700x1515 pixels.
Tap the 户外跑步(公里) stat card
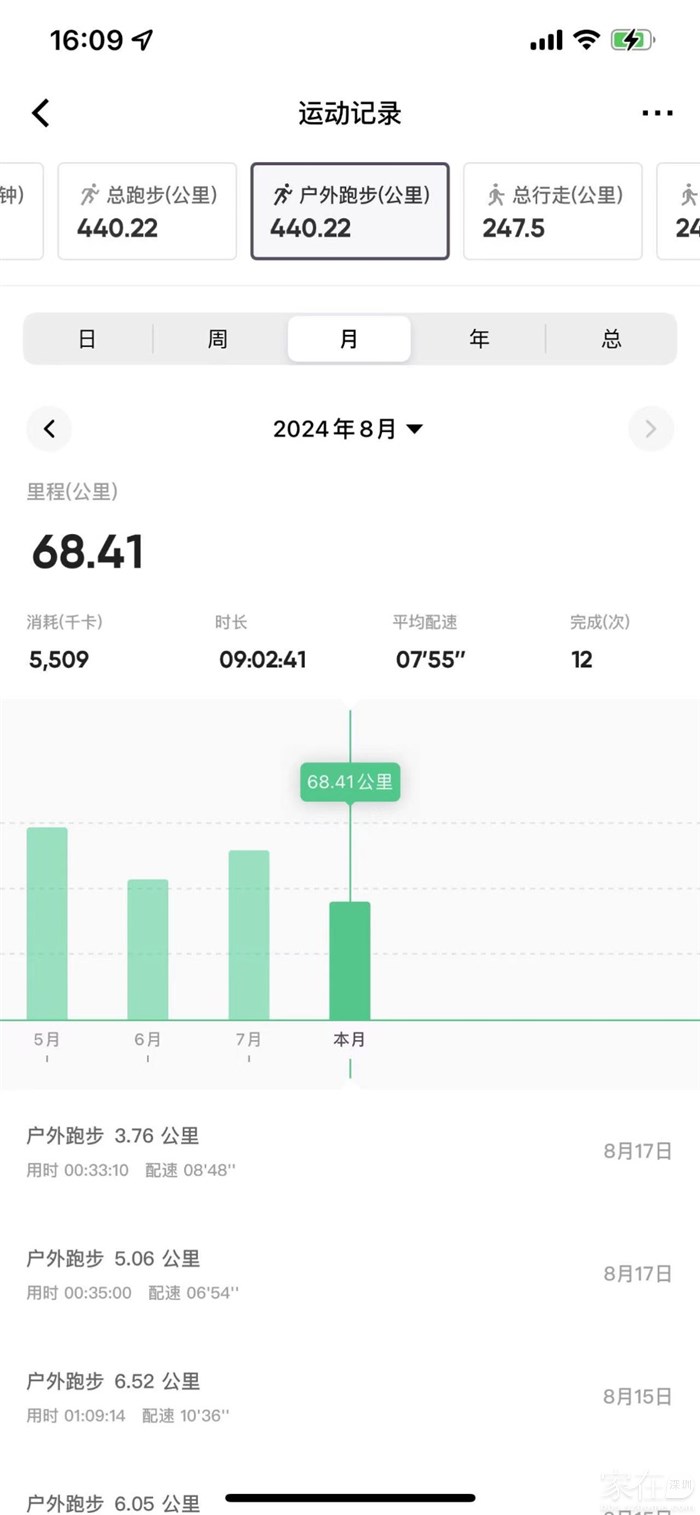point(350,211)
